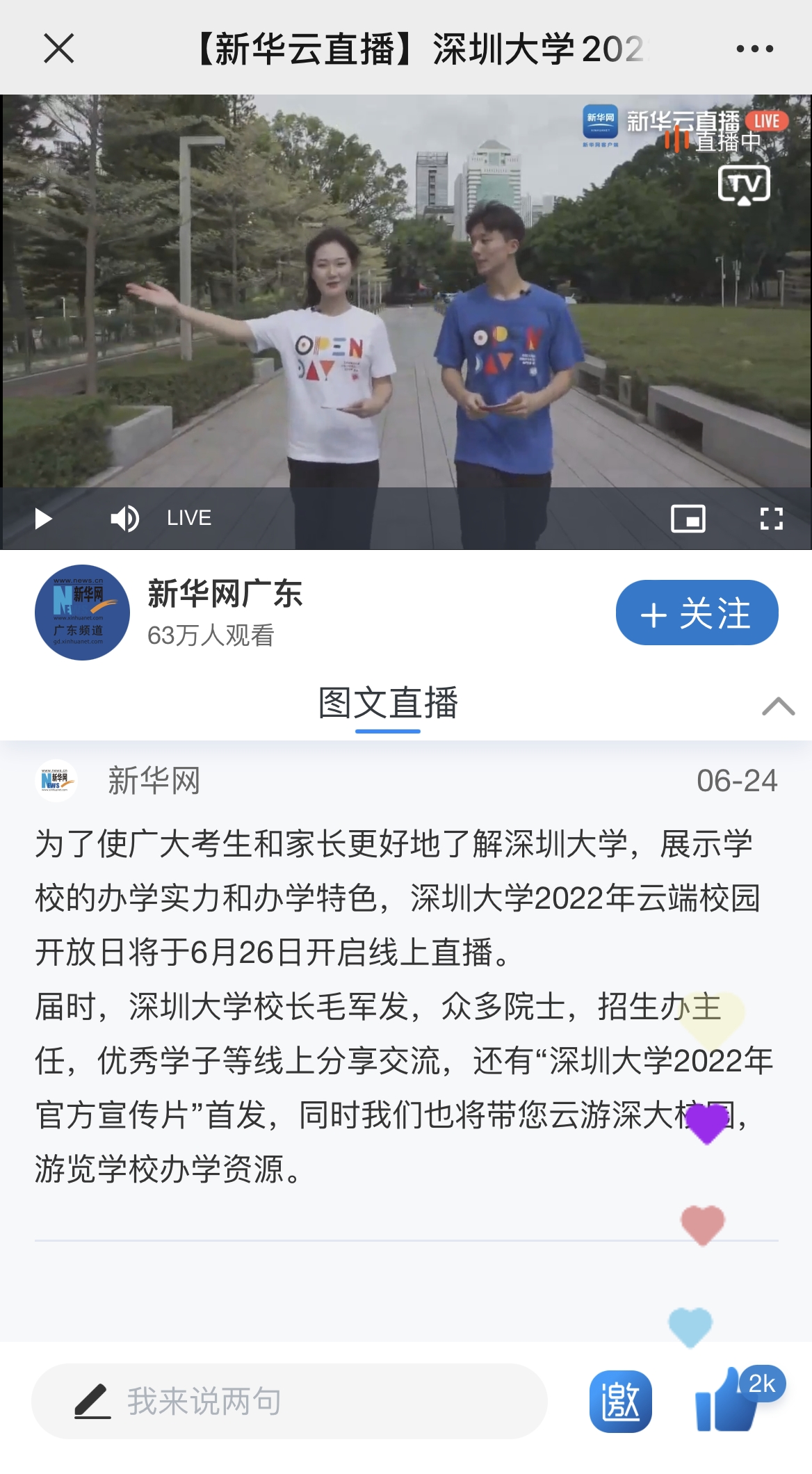This screenshot has width=812, height=1474.
Task: Open the 新华网广东 channel avatar
Action: [x=82, y=613]
